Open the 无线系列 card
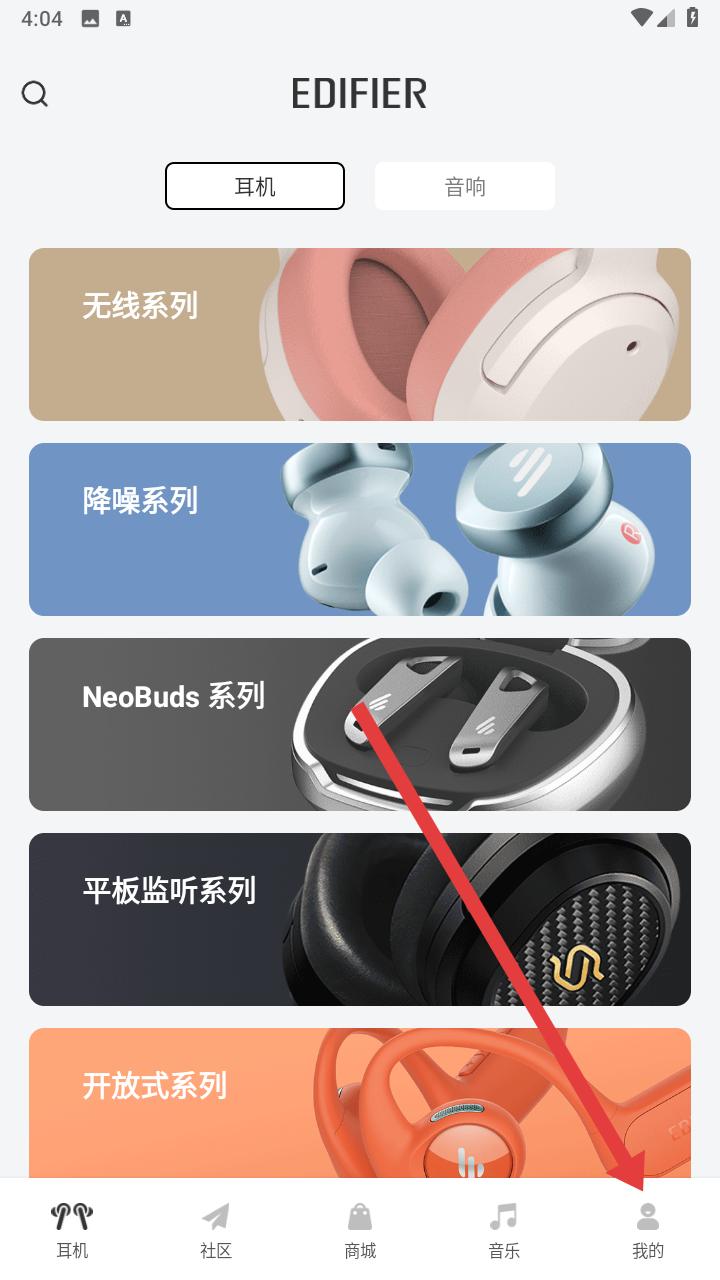 click(x=360, y=334)
